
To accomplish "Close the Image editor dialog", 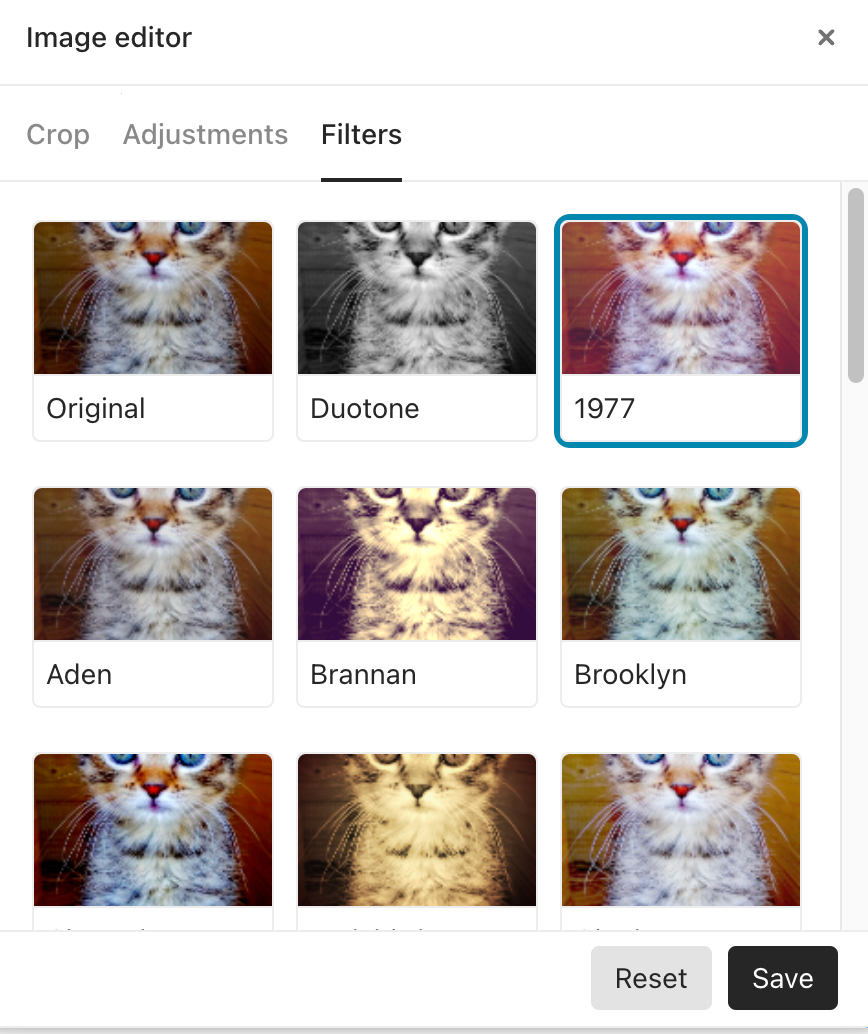I will (x=826, y=38).
